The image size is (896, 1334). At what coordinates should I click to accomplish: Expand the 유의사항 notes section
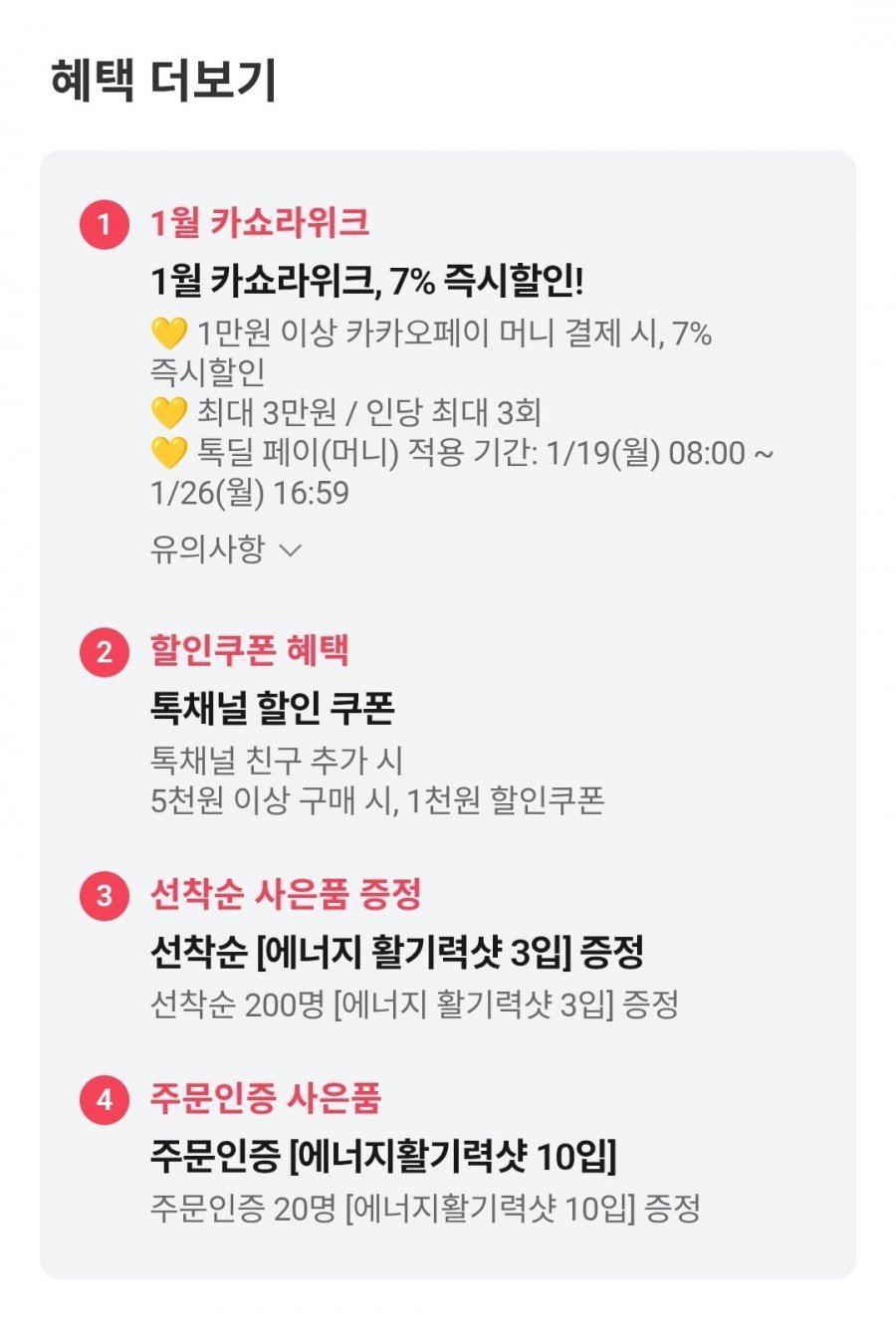pyautogui.click(x=225, y=549)
